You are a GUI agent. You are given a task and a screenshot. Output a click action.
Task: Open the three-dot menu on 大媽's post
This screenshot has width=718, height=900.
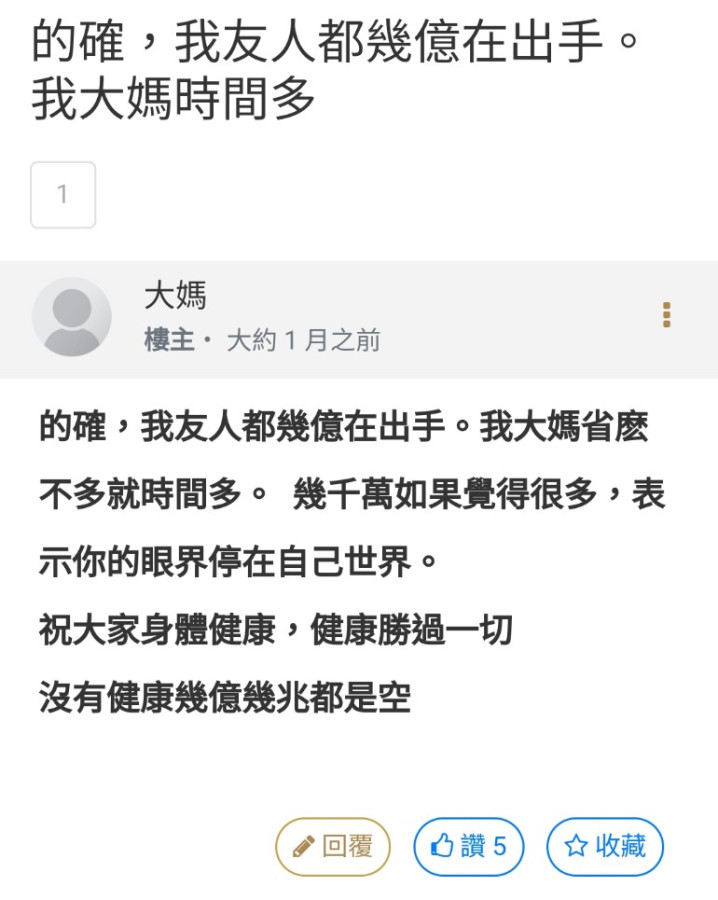coord(667,315)
